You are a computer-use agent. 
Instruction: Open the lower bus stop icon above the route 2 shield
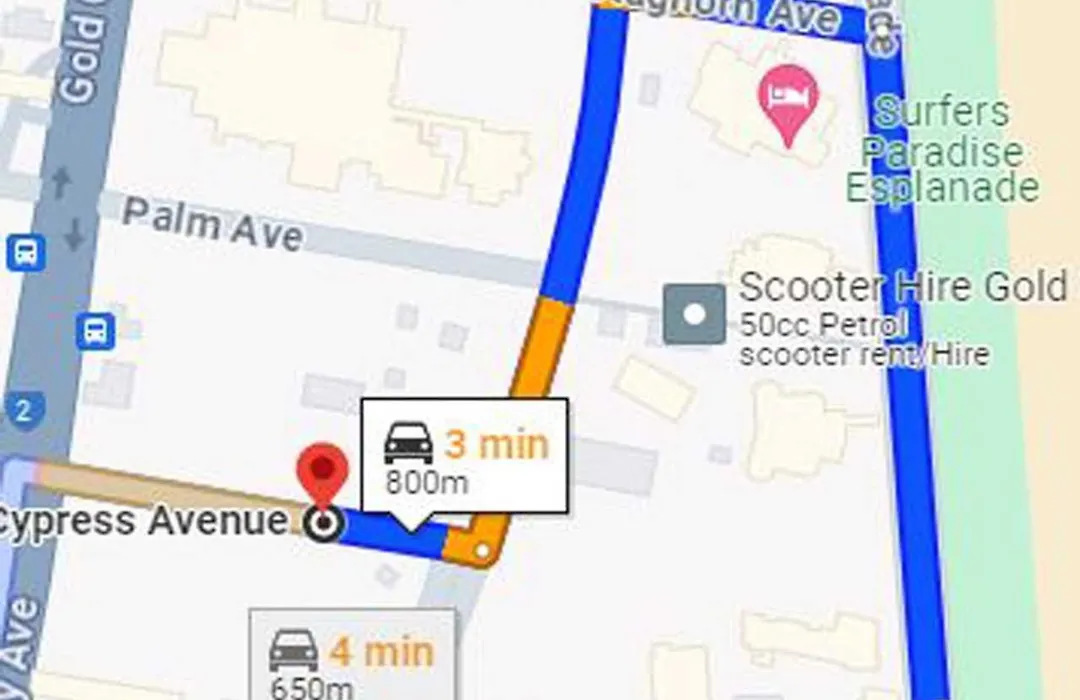[x=96, y=330]
